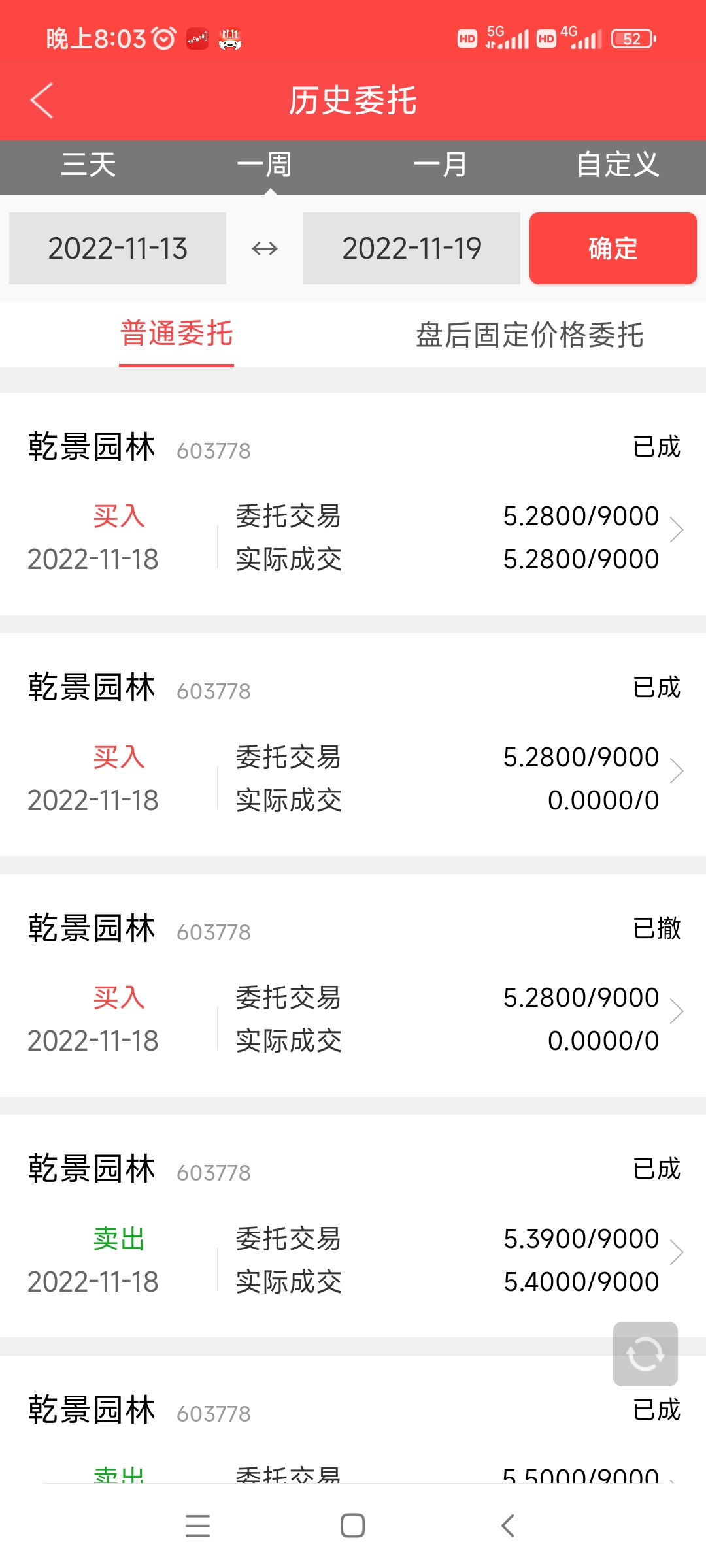Screen dimensions: 706x1568
Task: Select the 普通委托 tab
Action: (176, 335)
